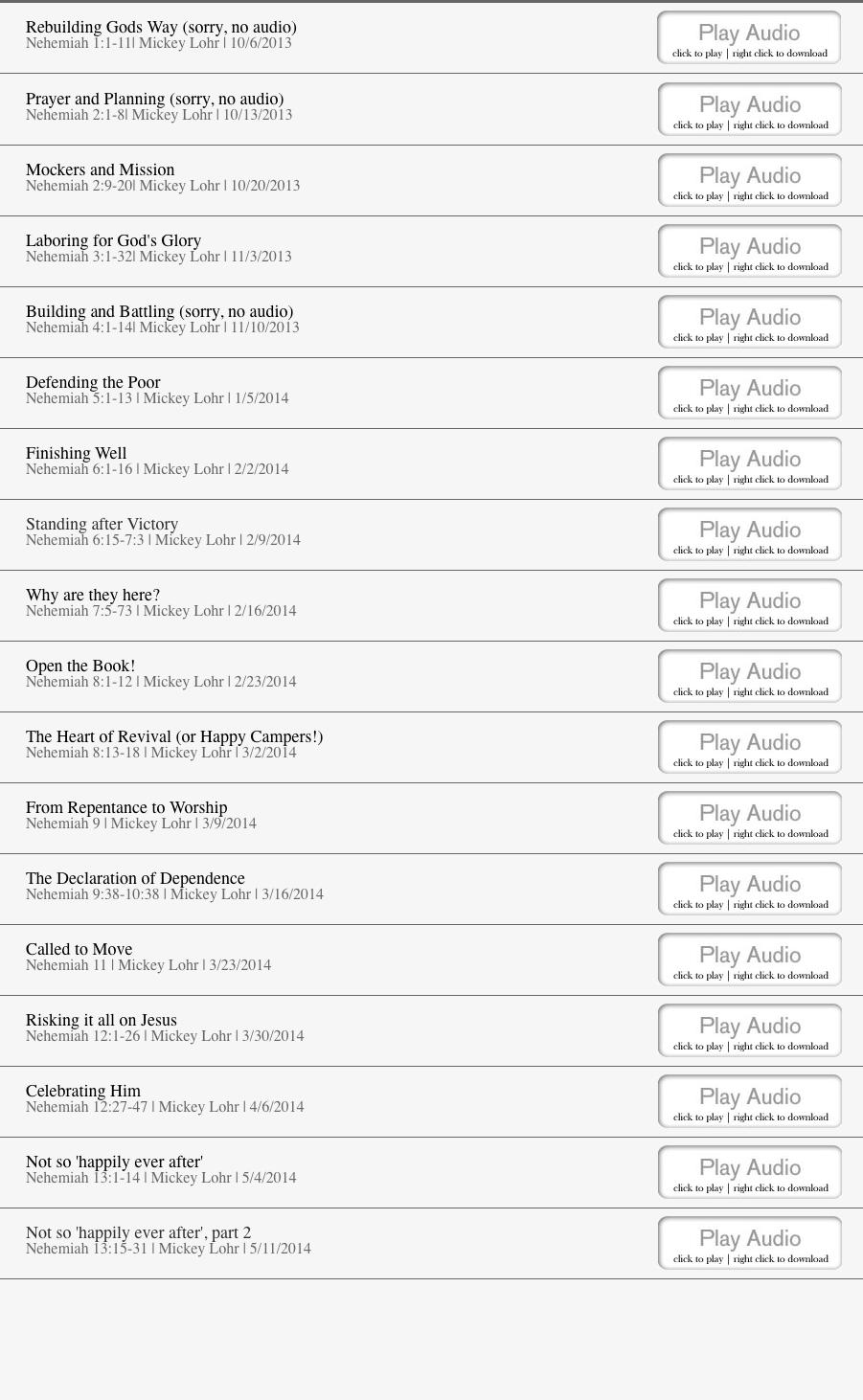
Task: Play audio for Celebrating Him
Action: [749, 1101]
